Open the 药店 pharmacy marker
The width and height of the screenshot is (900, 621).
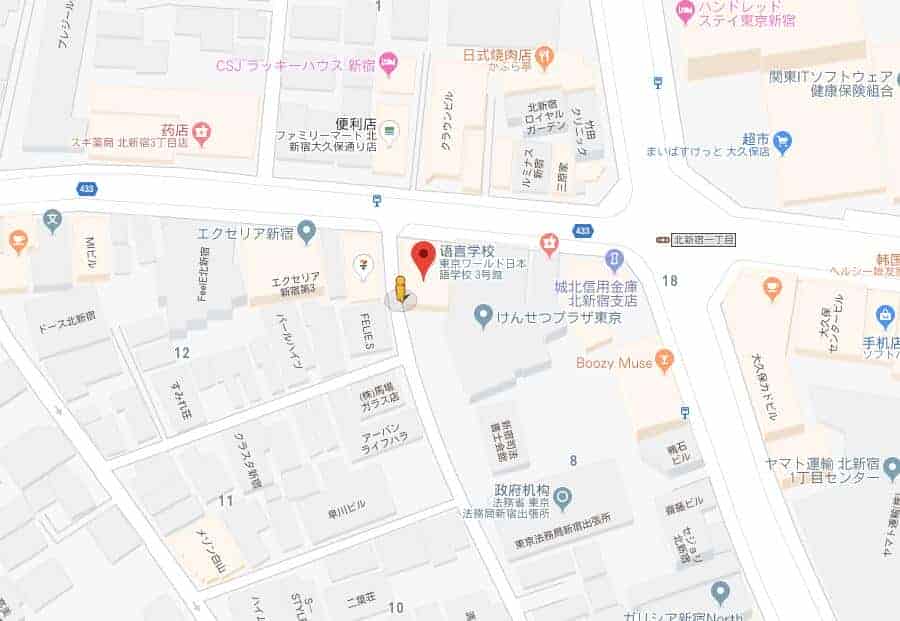coord(202,129)
